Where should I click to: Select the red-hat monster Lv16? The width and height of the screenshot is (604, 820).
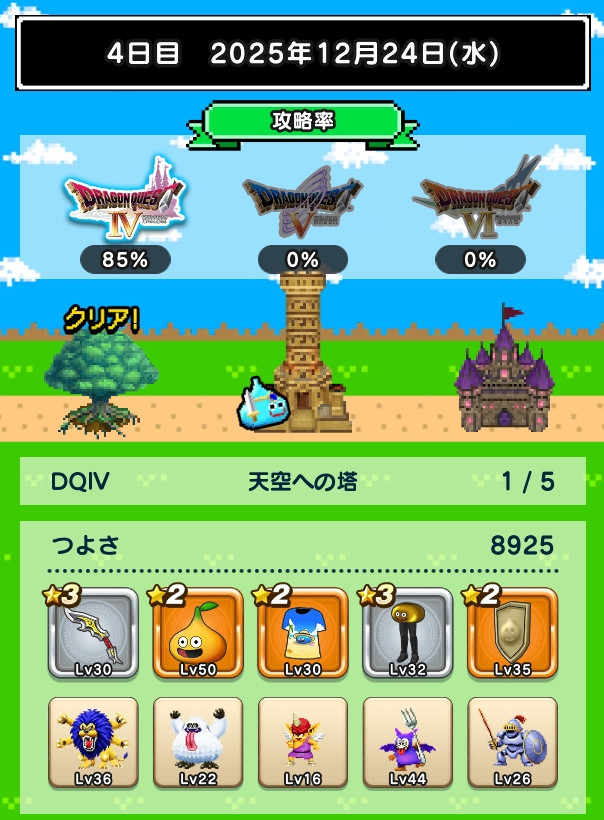click(x=303, y=743)
